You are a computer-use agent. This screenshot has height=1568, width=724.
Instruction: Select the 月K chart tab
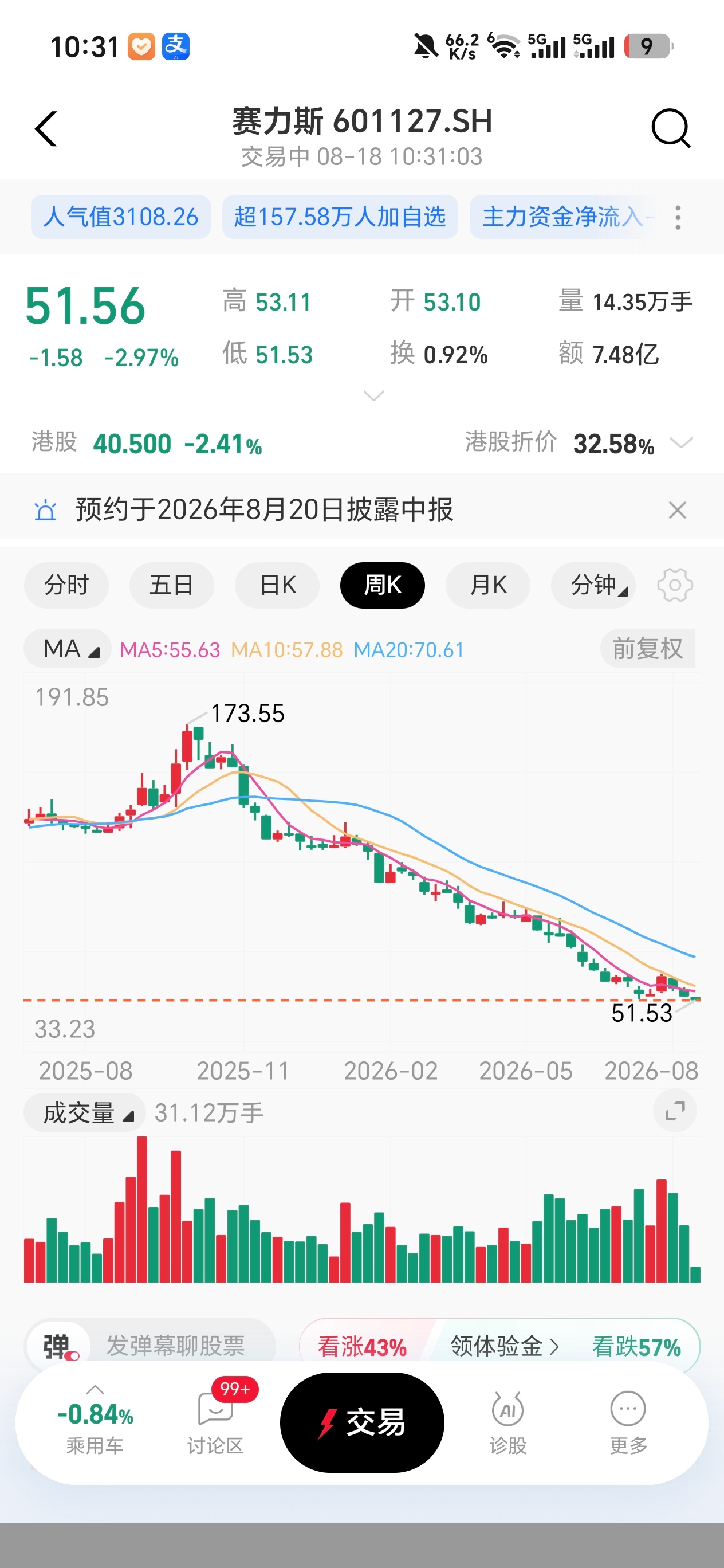488,585
